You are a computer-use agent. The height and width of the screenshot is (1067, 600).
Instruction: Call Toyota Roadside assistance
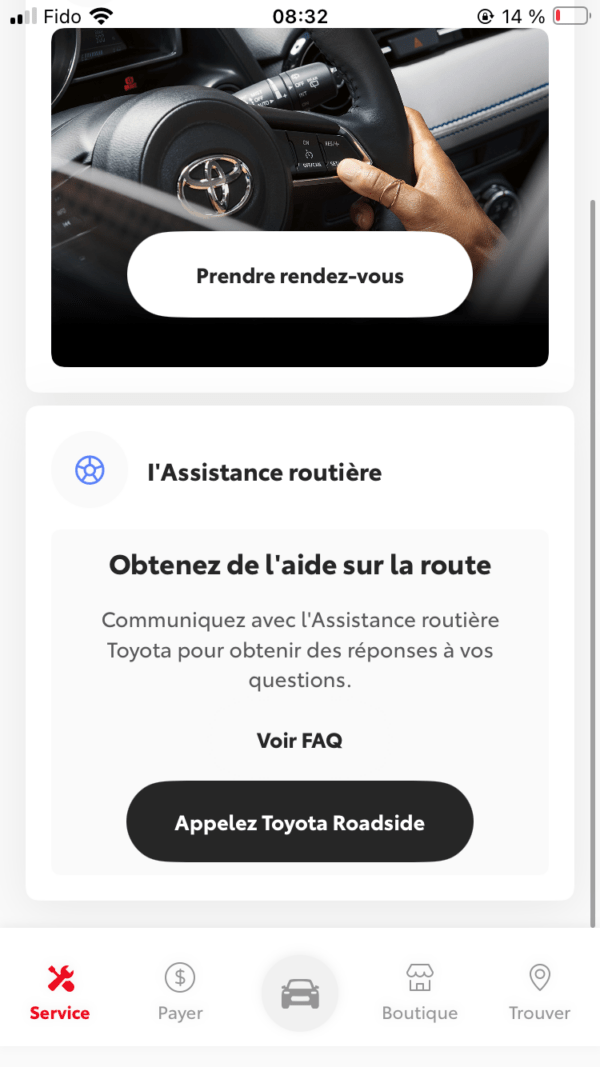[x=299, y=823]
